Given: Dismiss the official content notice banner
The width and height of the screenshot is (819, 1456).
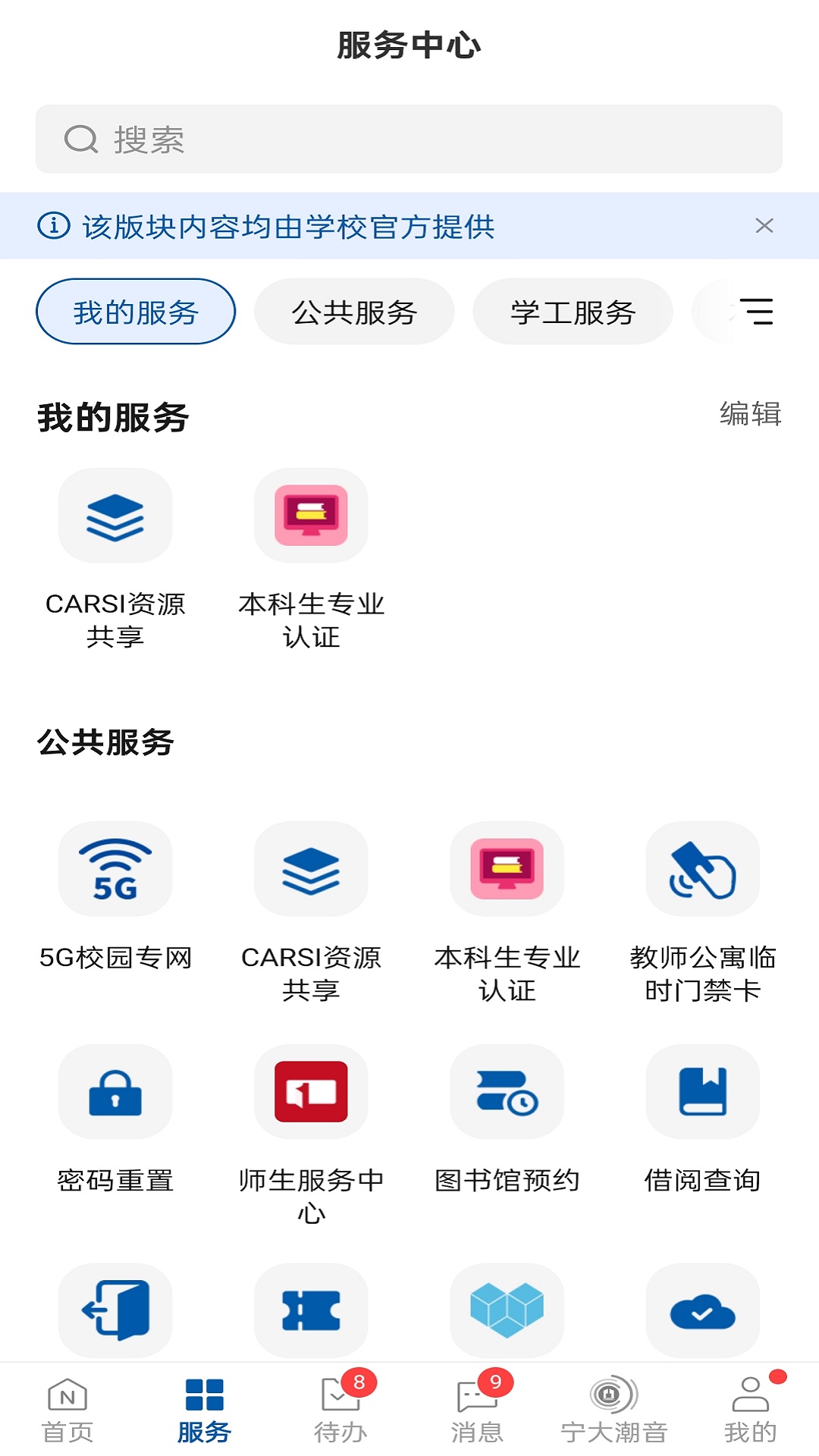Looking at the screenshot, I should coord(764,225).
